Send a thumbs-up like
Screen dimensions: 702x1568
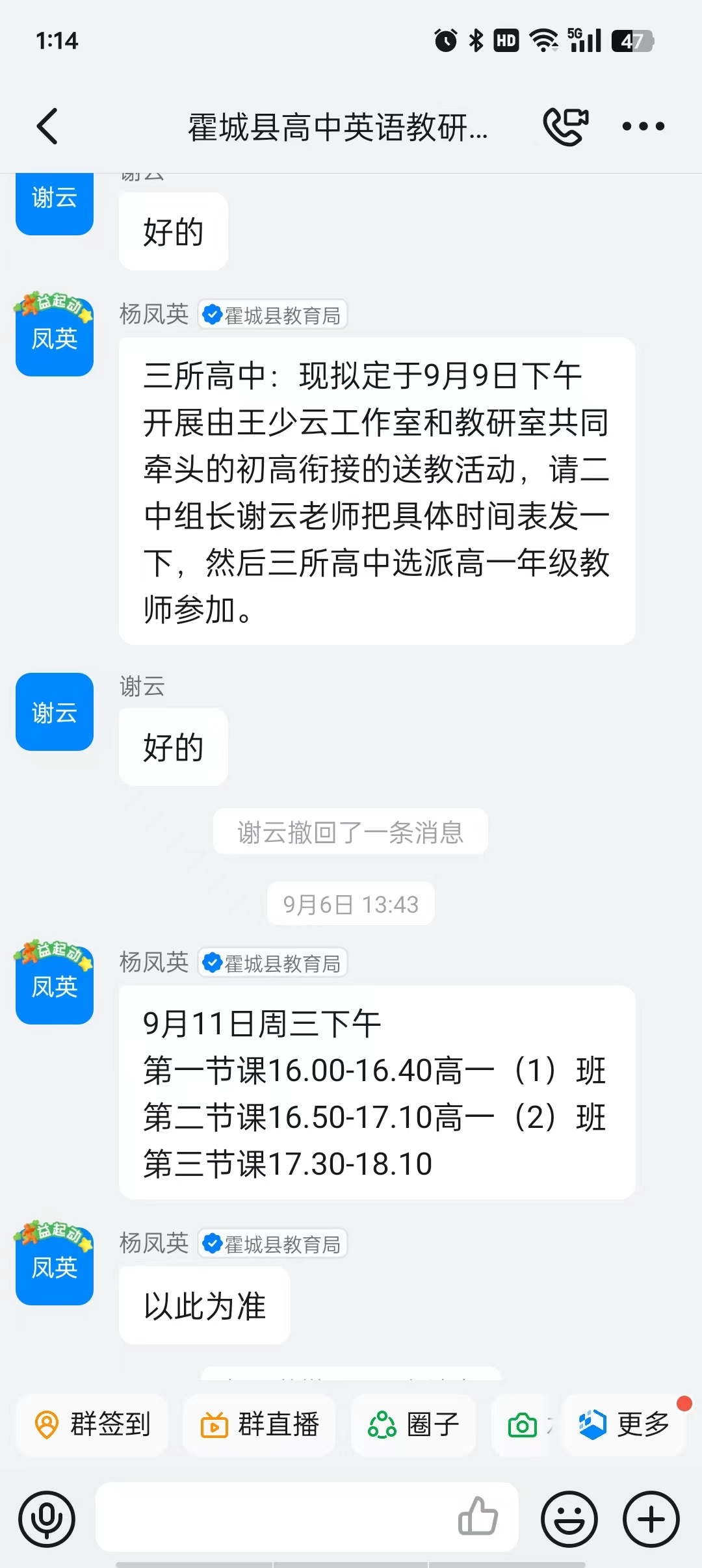click(478, 1517)
